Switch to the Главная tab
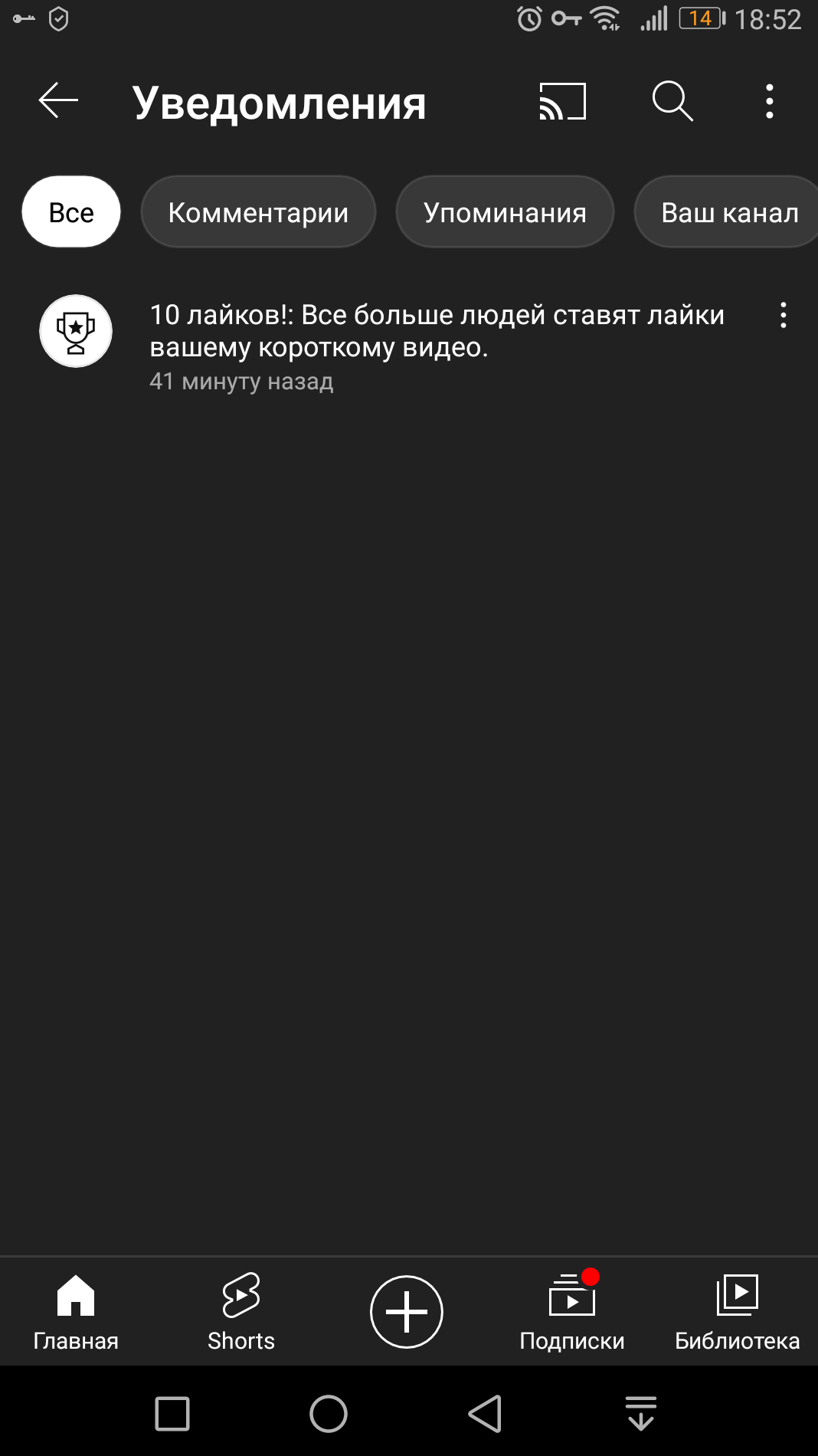 point(76,1312)
